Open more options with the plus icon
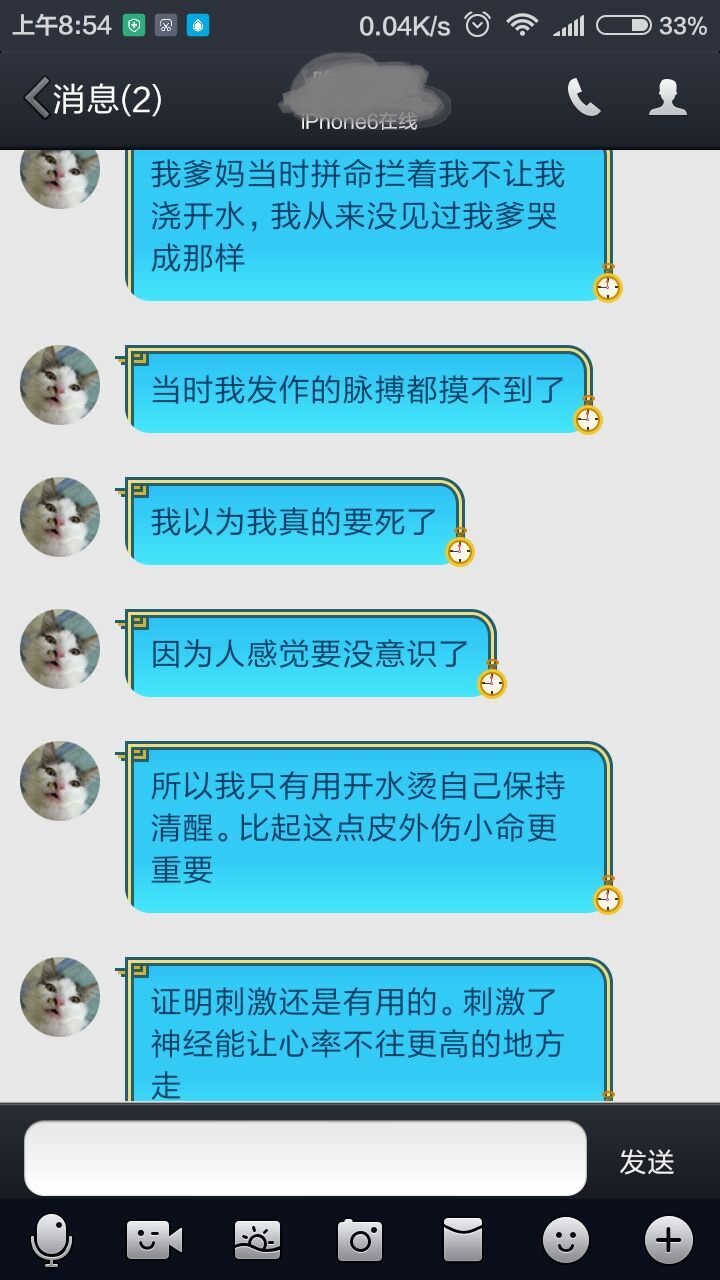The width and height of the screenshot is (720, 1280). click(x=669, y=1241)
